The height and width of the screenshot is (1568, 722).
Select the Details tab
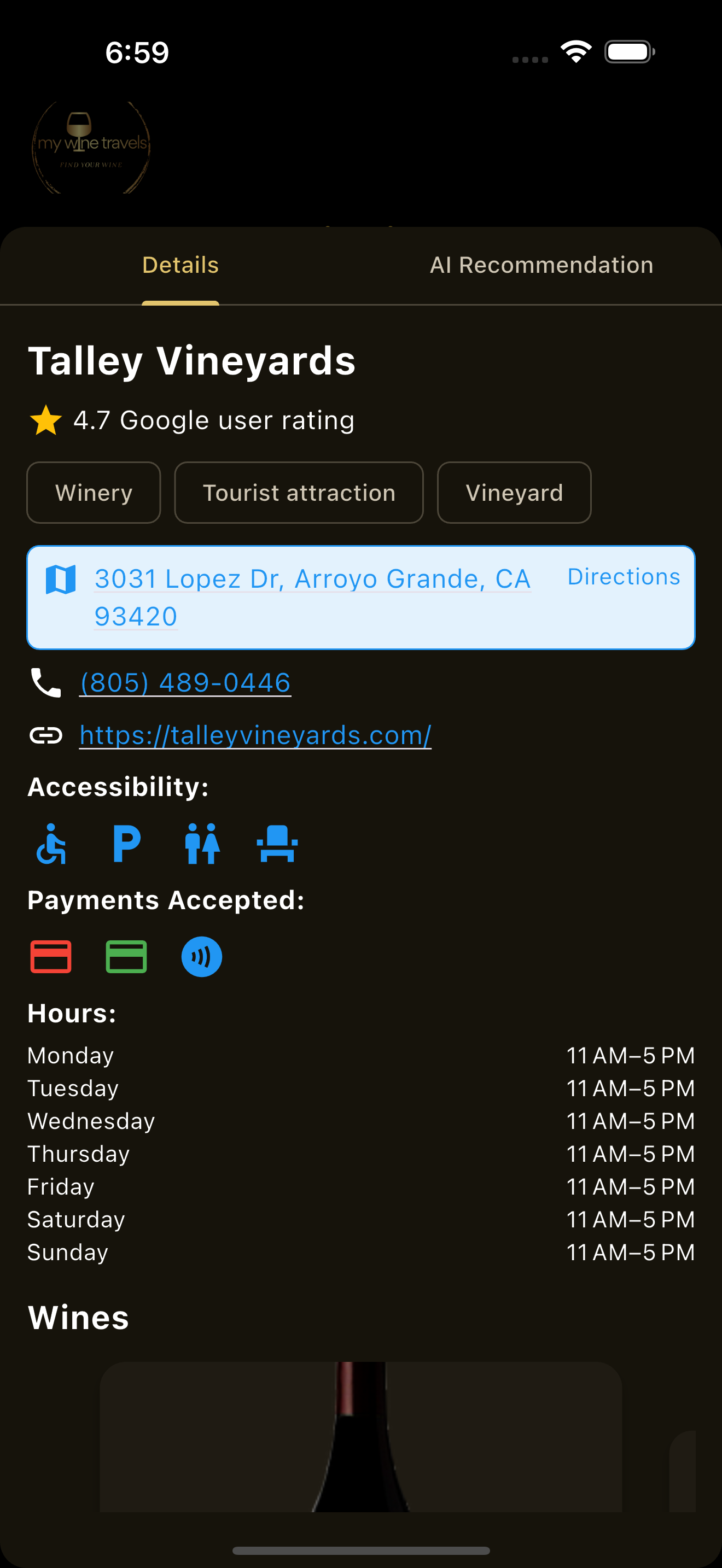180,265
